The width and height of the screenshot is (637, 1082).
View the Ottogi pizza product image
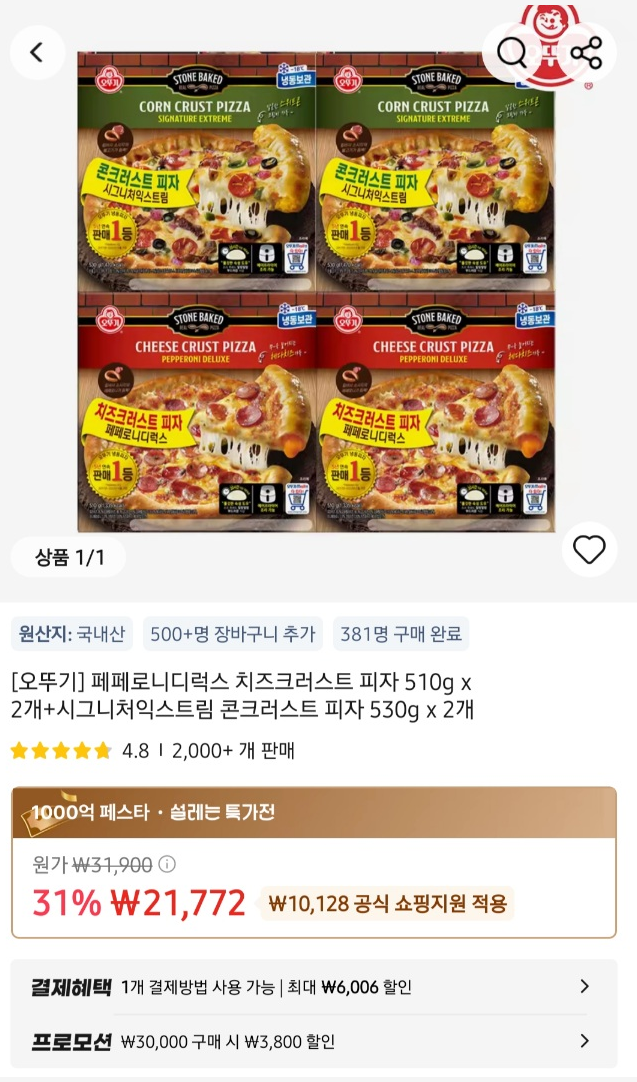pyautogui.click(x=316, y=290)
